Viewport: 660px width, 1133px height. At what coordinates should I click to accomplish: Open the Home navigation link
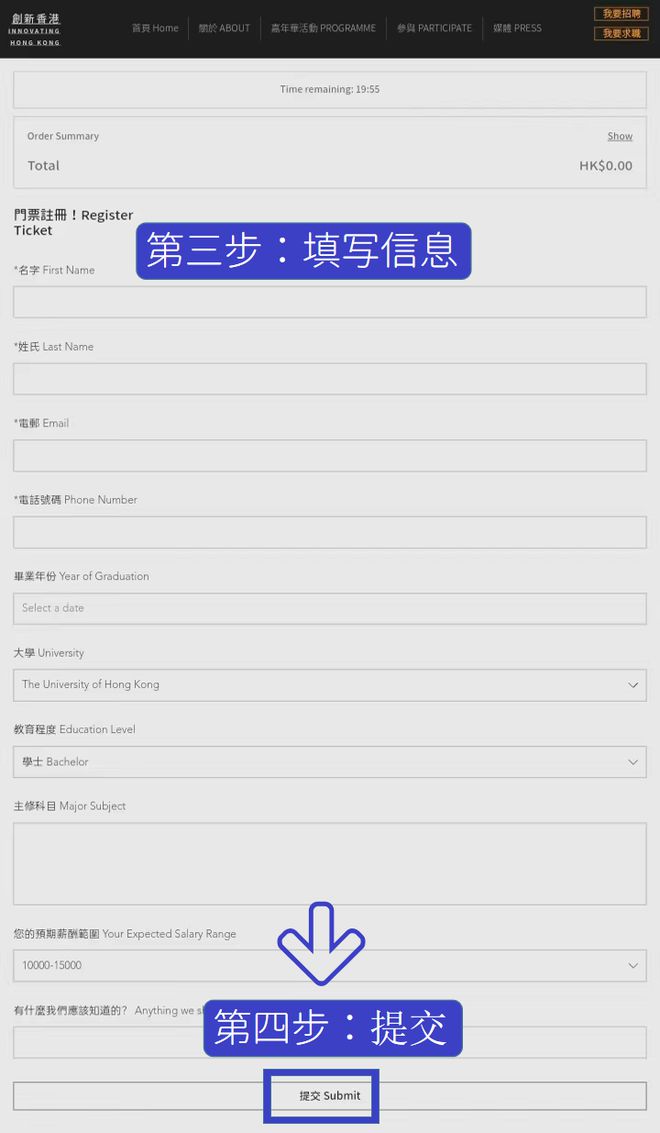(x=155, y=28)
